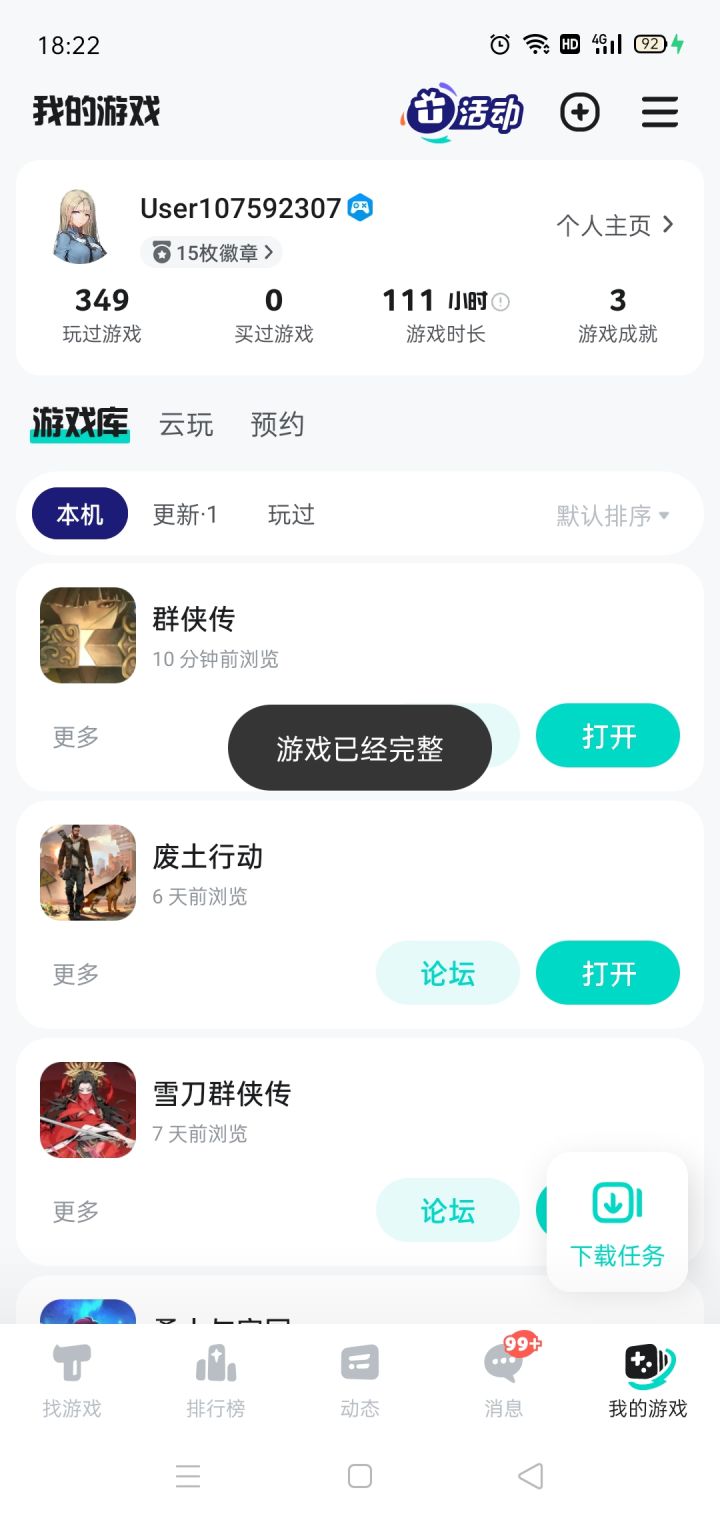View the 15枚徽章 badges
The image size is (720, 1520).
tap(212, 253)
